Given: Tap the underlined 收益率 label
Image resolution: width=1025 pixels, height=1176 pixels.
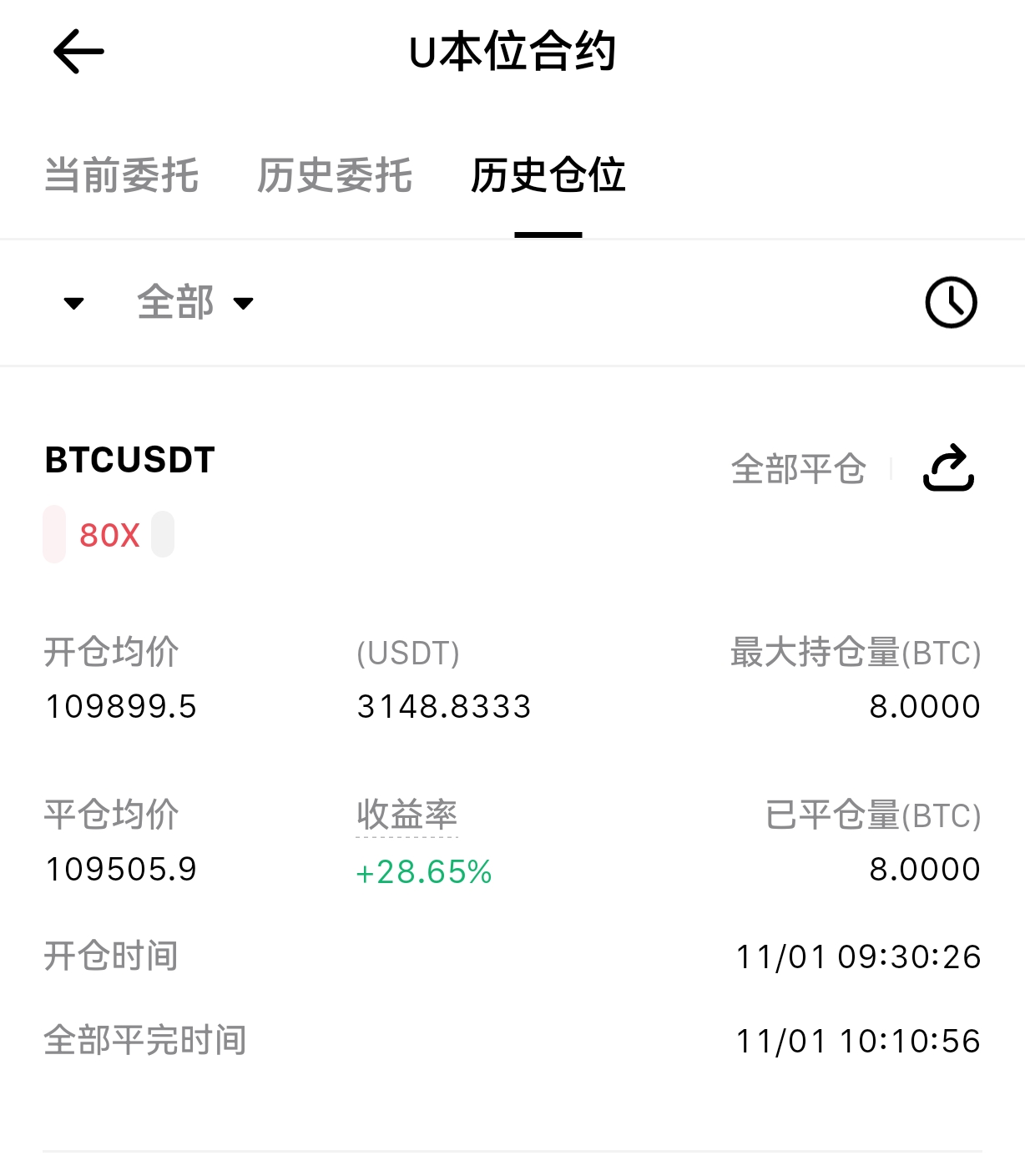Looking at the screenshot, I should coord(407,815).
